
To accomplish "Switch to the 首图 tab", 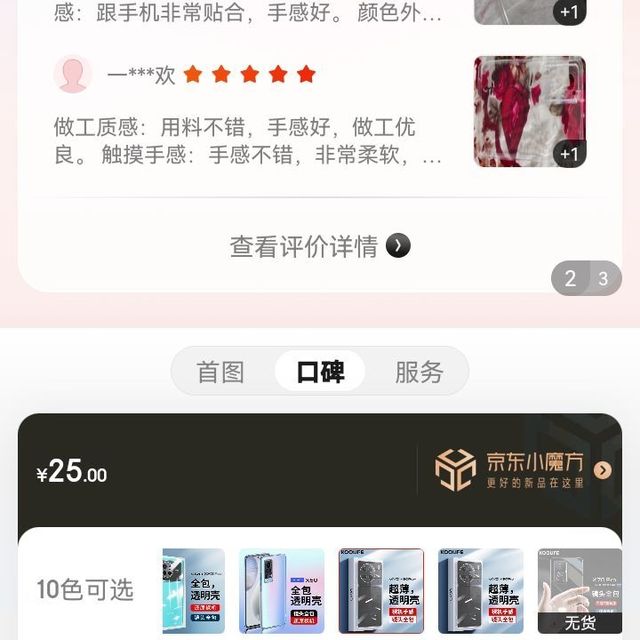I will pos(221,372).
